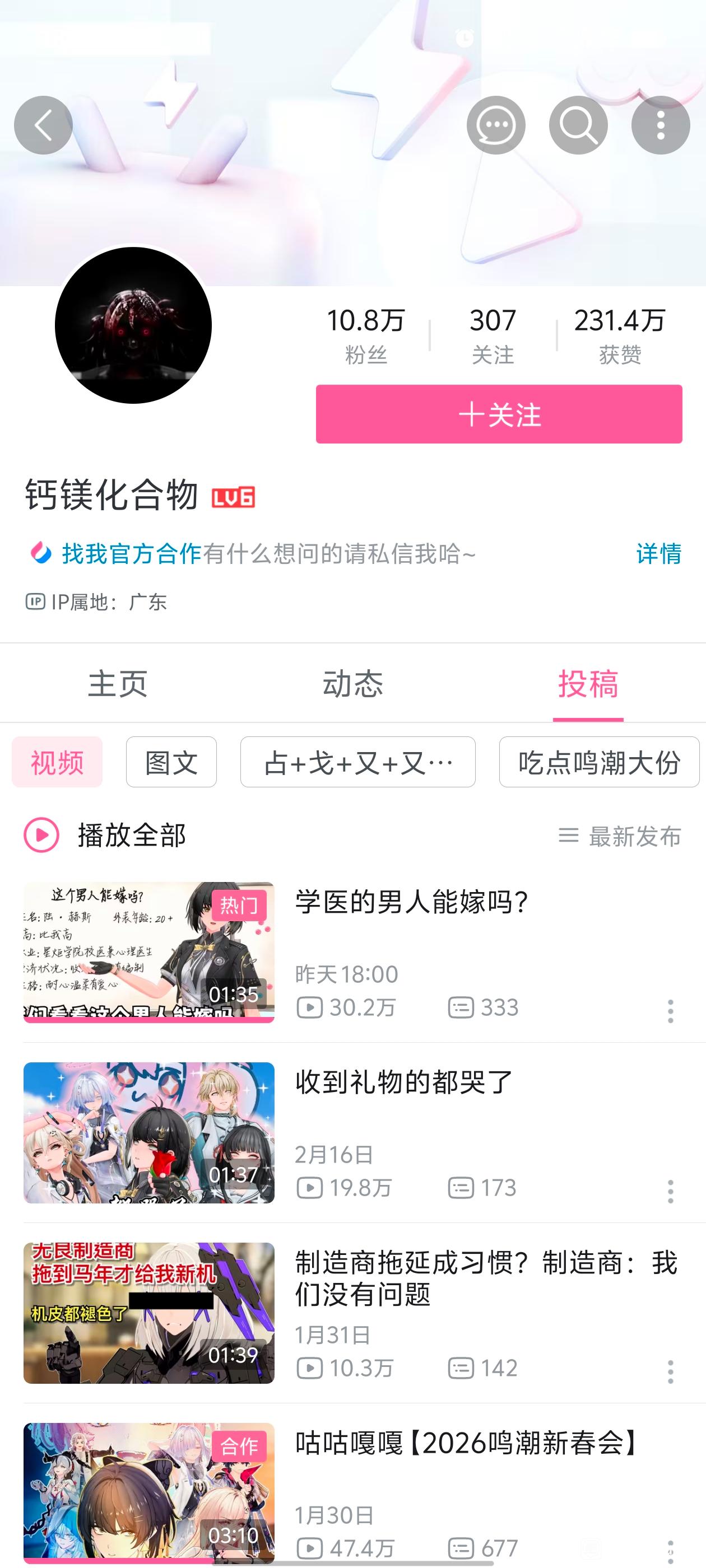
Task: Open more options for 收到礼物的都哭了
Action: 670,1191
